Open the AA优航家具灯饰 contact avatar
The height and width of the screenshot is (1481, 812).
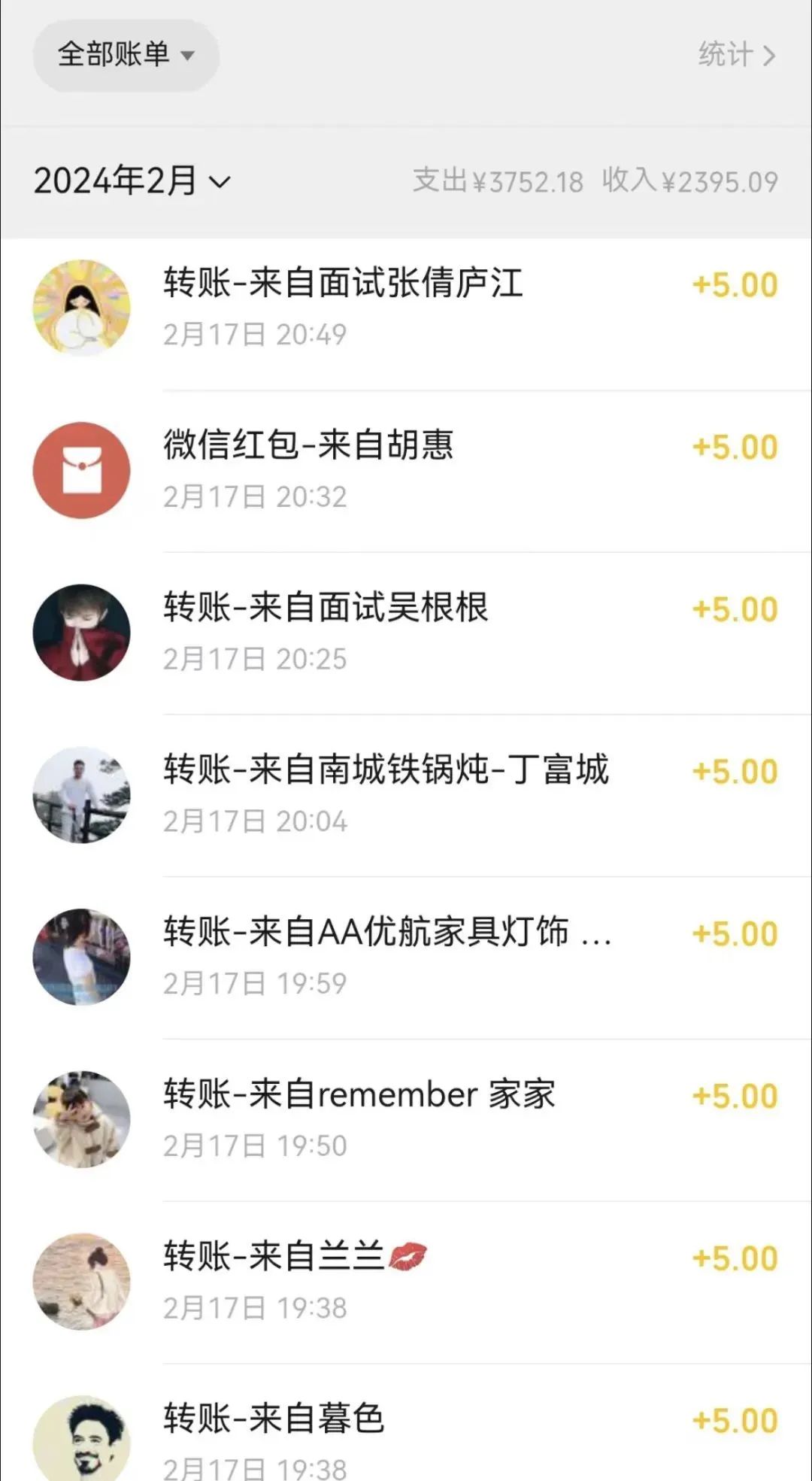81,955
